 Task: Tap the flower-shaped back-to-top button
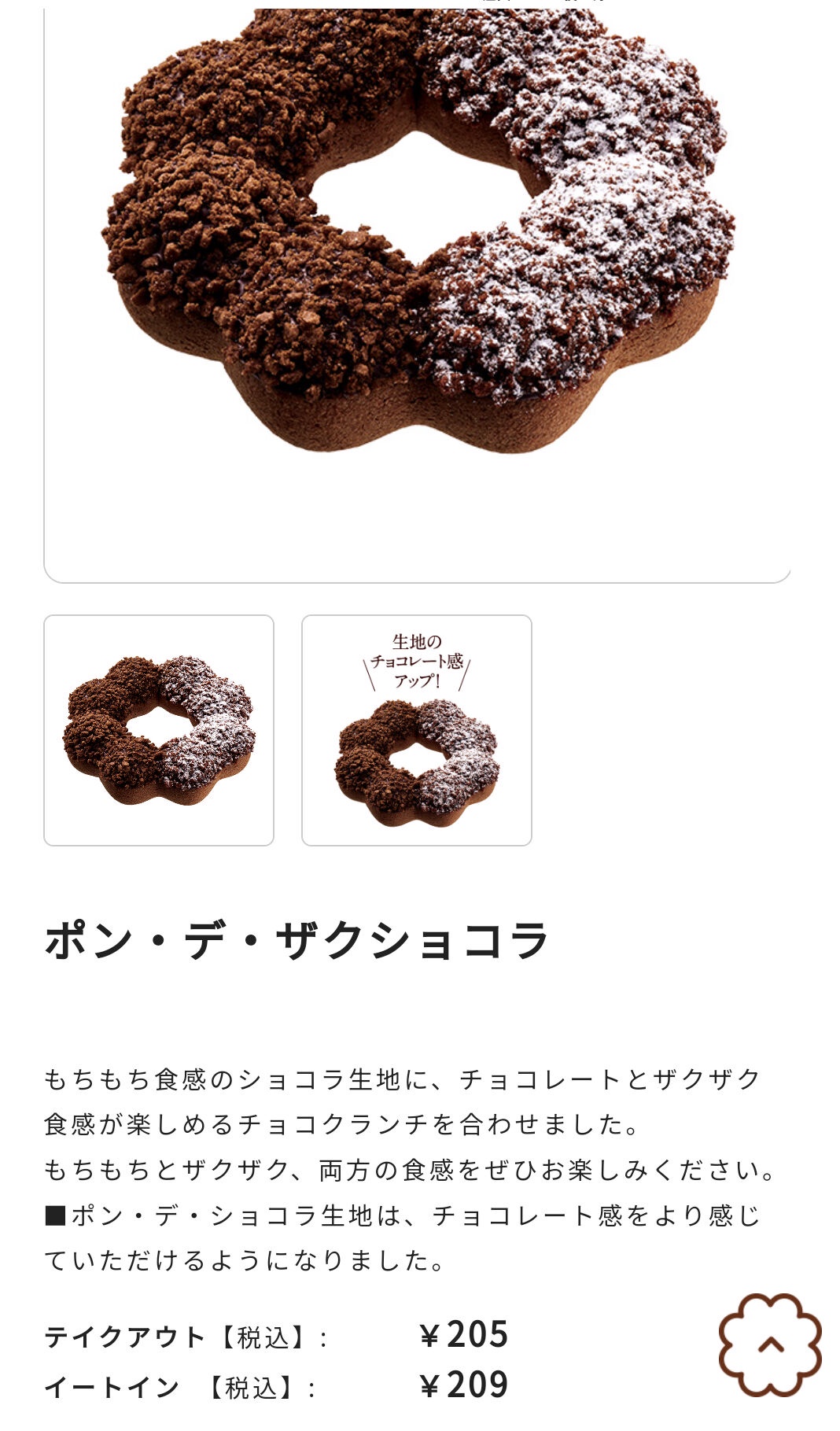[770, 1345]
